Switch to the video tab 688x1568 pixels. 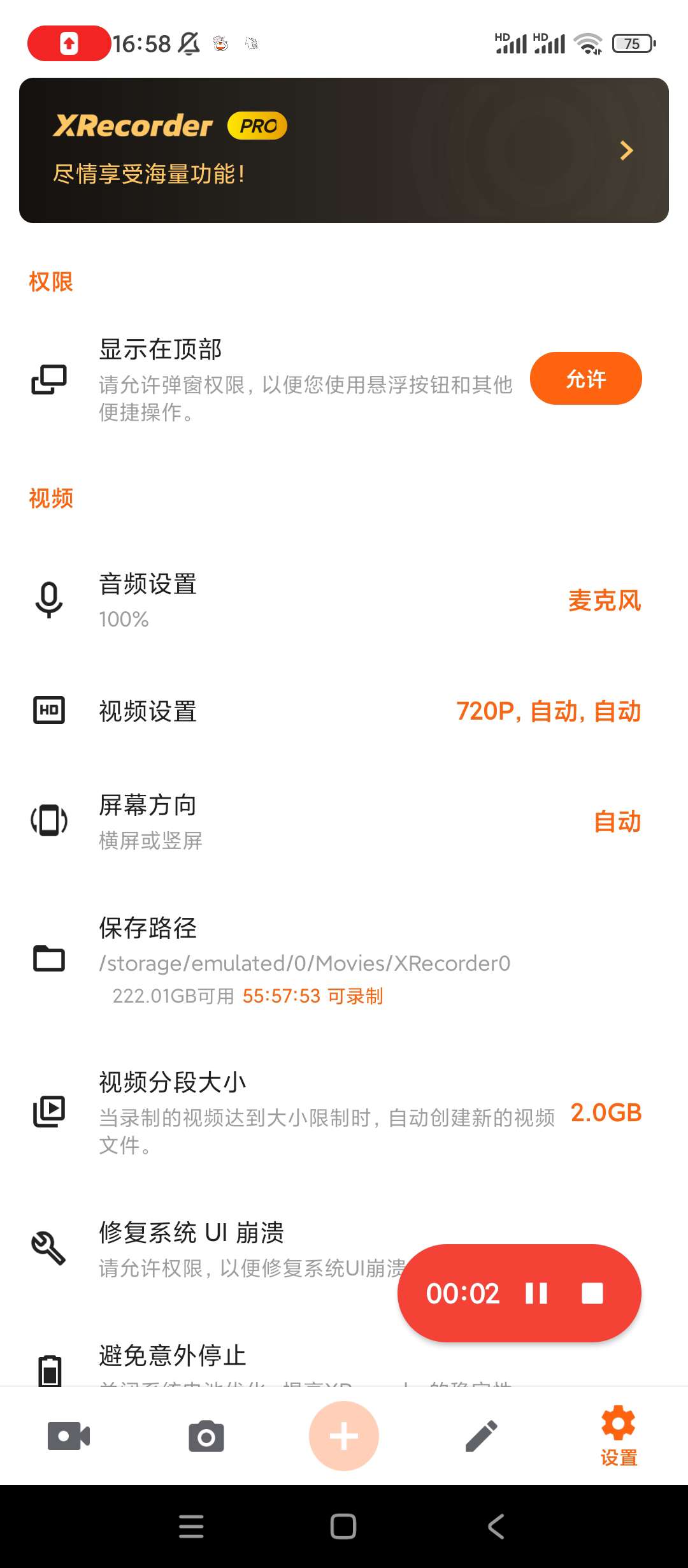point(69,1436)
